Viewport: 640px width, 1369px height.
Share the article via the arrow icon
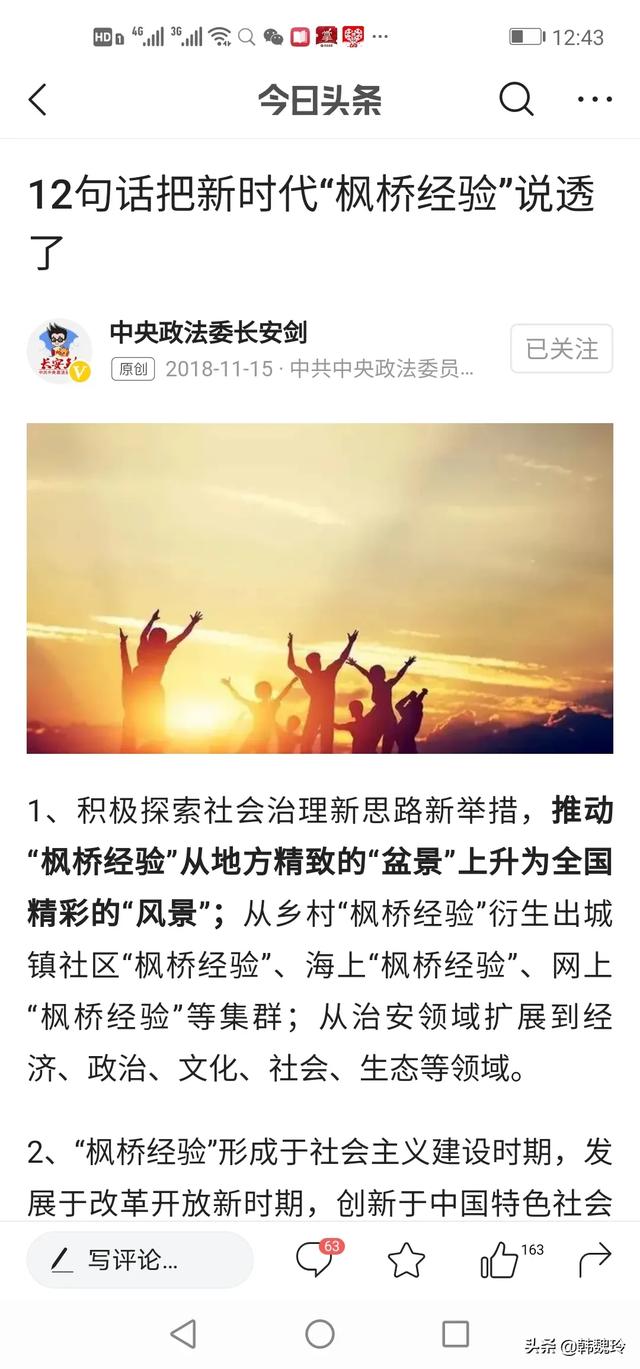tap(595, 1260)
